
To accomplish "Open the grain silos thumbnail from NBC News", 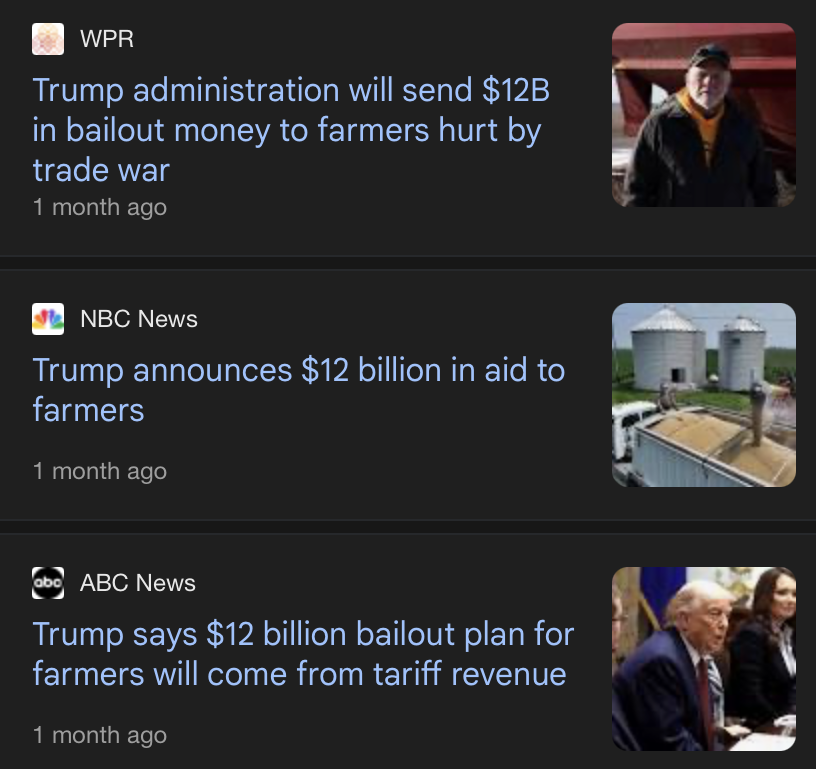I will click(x=703, y=395).
